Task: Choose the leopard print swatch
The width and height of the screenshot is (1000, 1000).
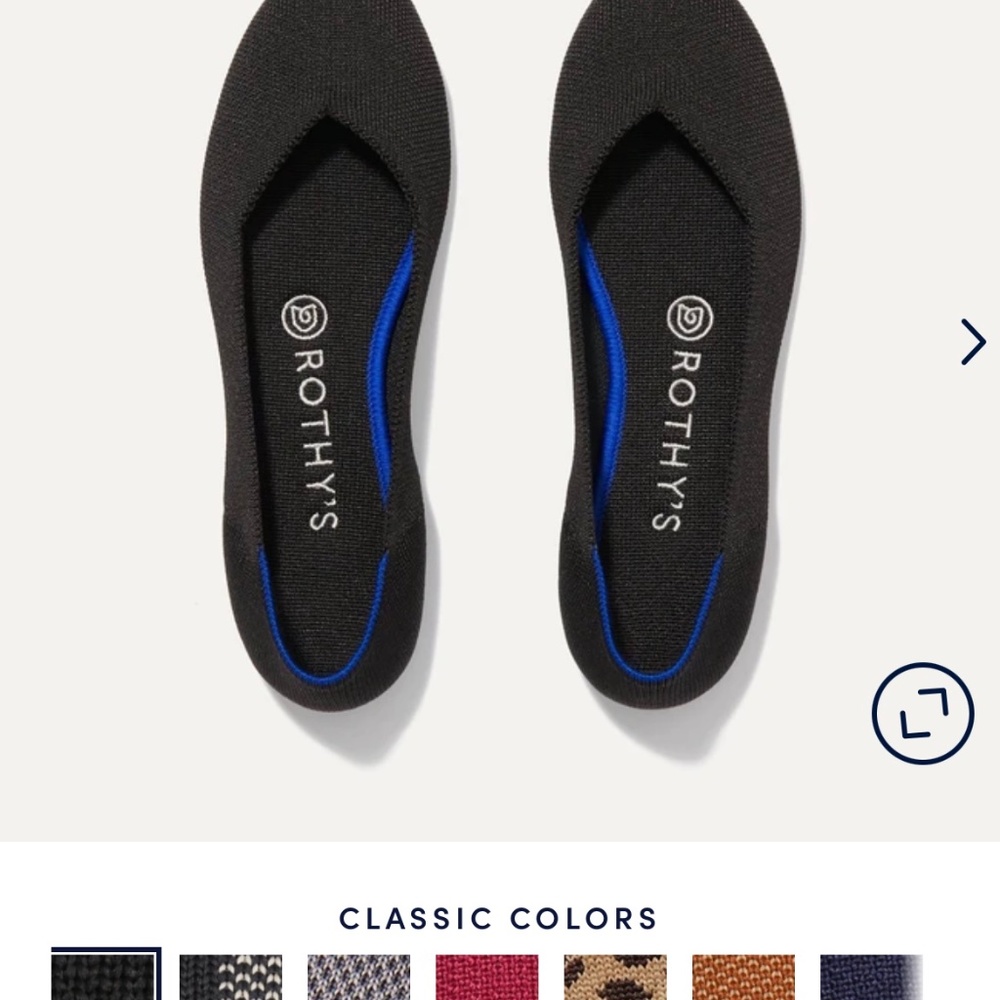Action: [615, 977]
